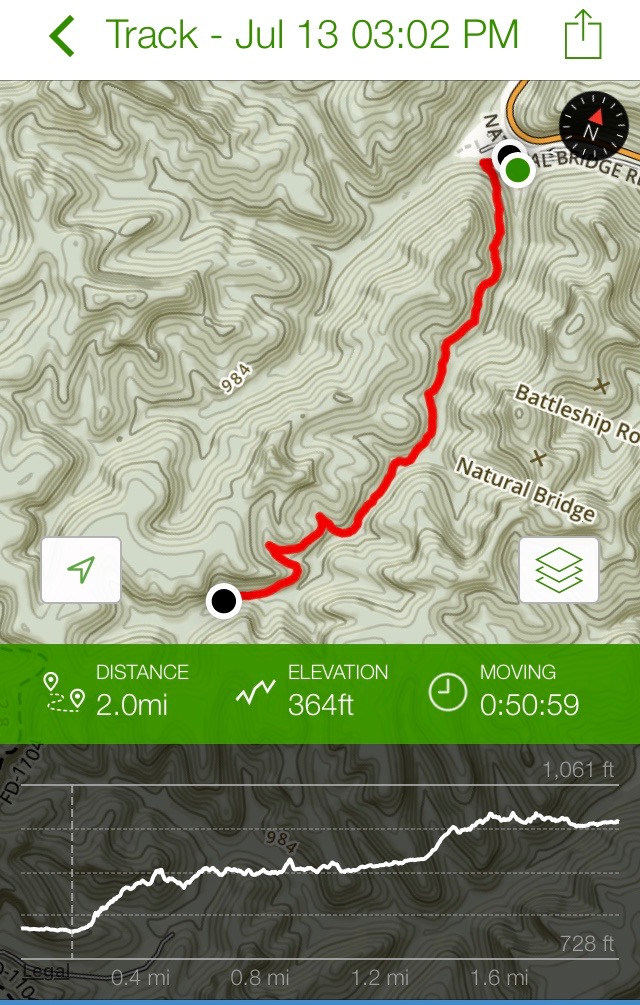The width and height of the screenshot is (640, 1005).
Task: Center map on my current location
Action: 81,570
